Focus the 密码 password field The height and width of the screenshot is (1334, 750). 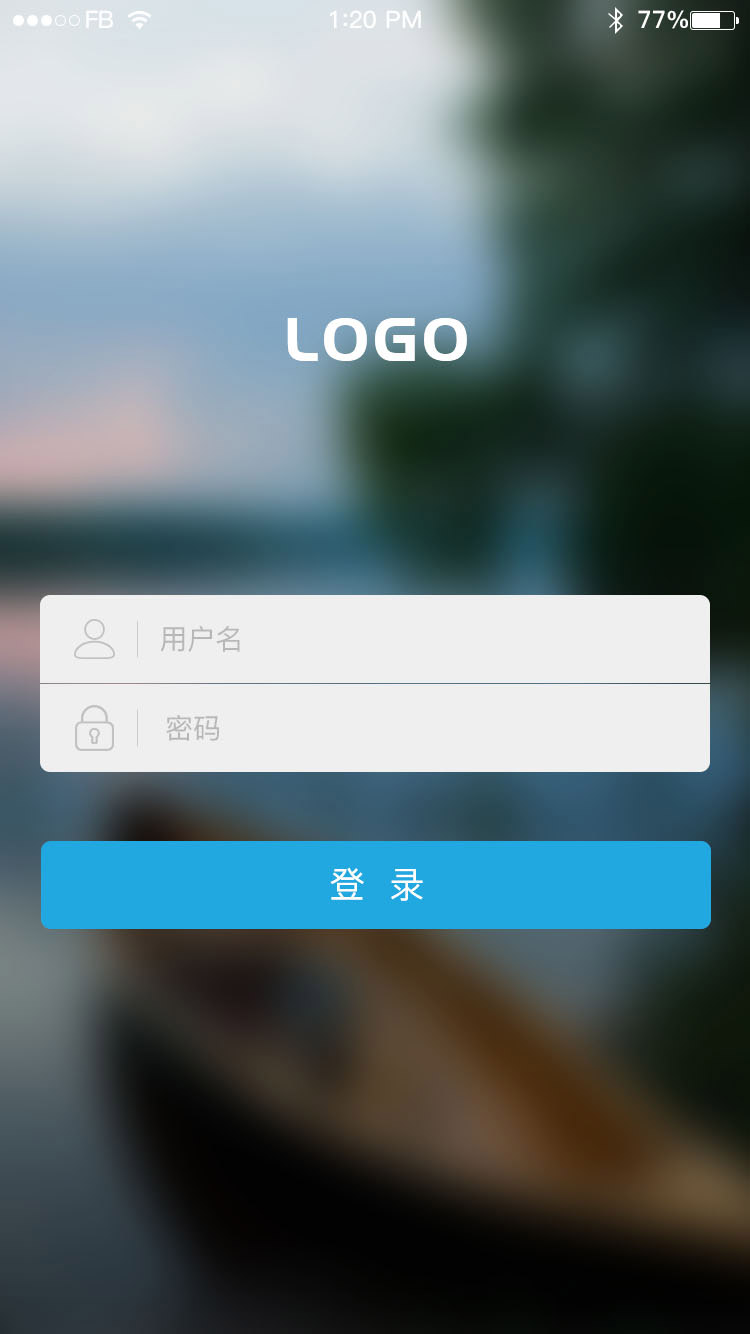420,728
